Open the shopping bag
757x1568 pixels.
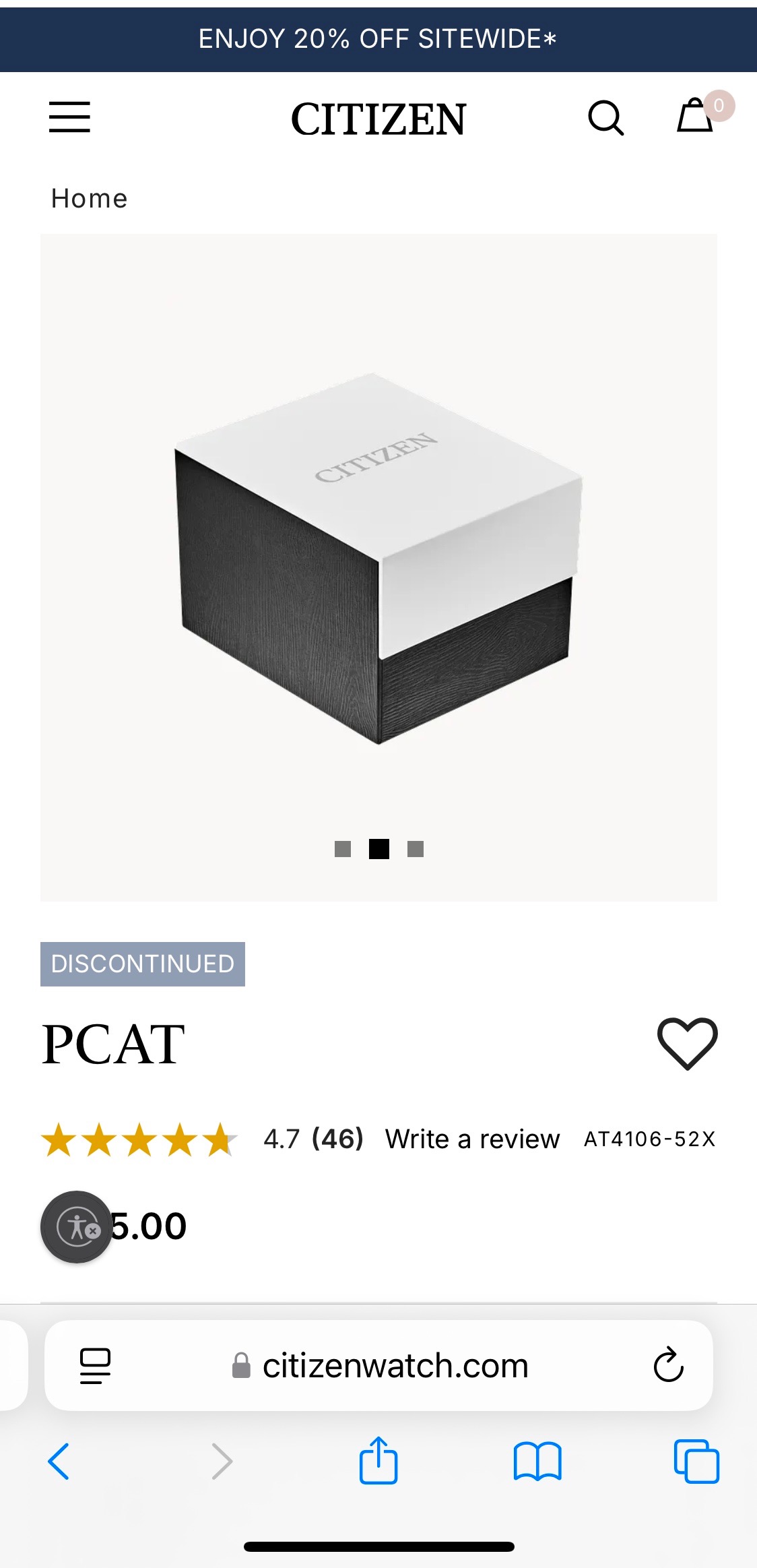(695, 117)
